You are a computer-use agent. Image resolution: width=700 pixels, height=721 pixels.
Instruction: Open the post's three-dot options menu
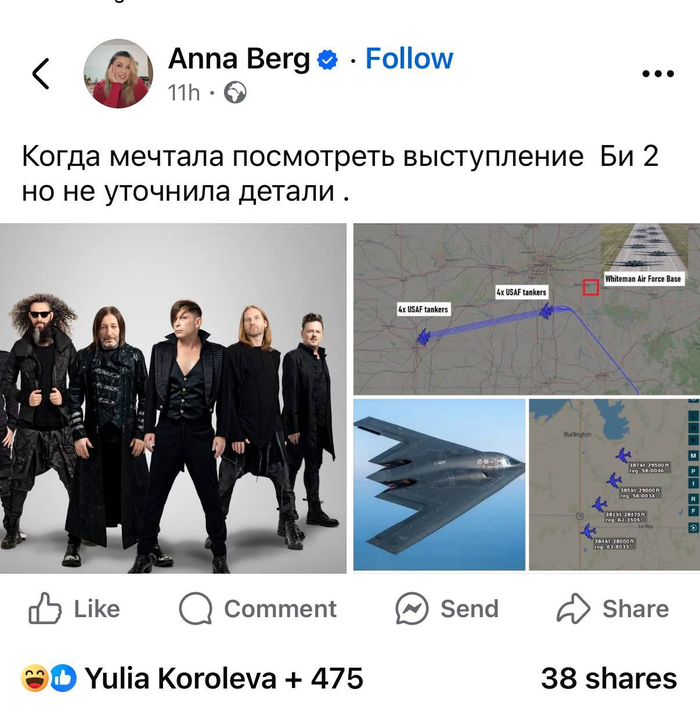[656, 74]
